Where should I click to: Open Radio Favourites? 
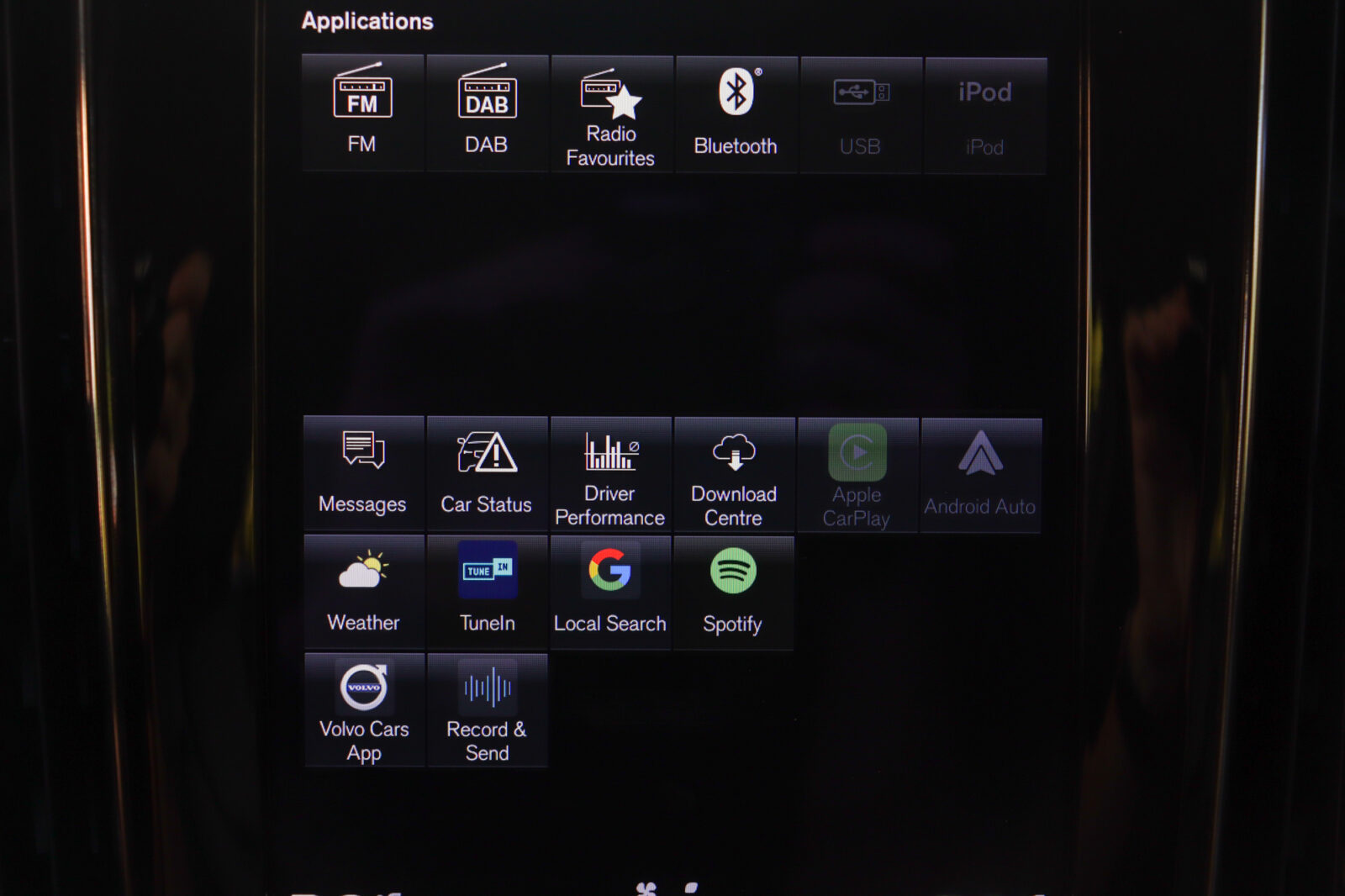(611, 114)
